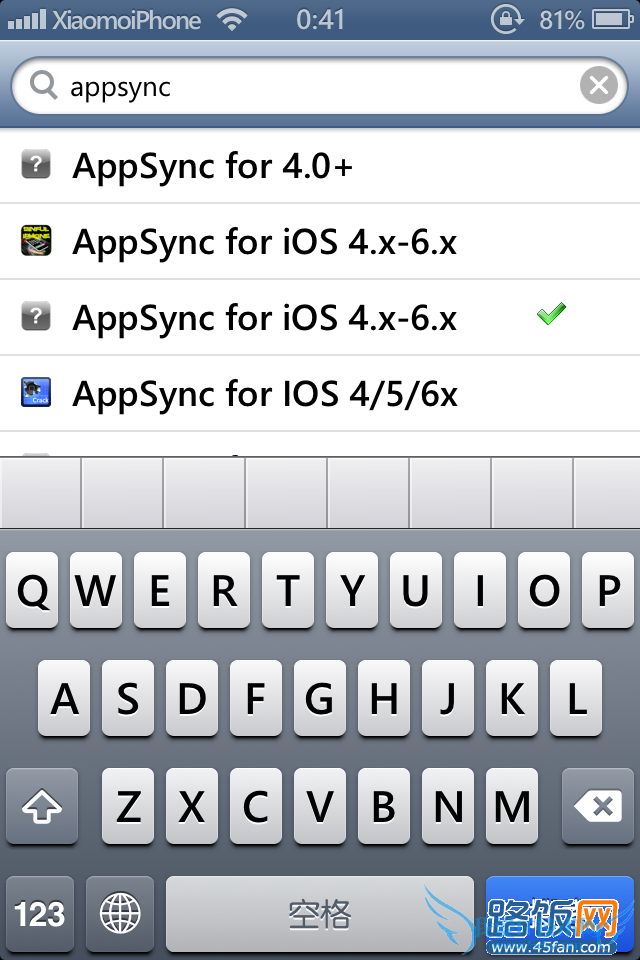Viewport: 640px width, 960px height.
Task: Tap the backspace key on the keyboard
Action: tap(597, 806)
